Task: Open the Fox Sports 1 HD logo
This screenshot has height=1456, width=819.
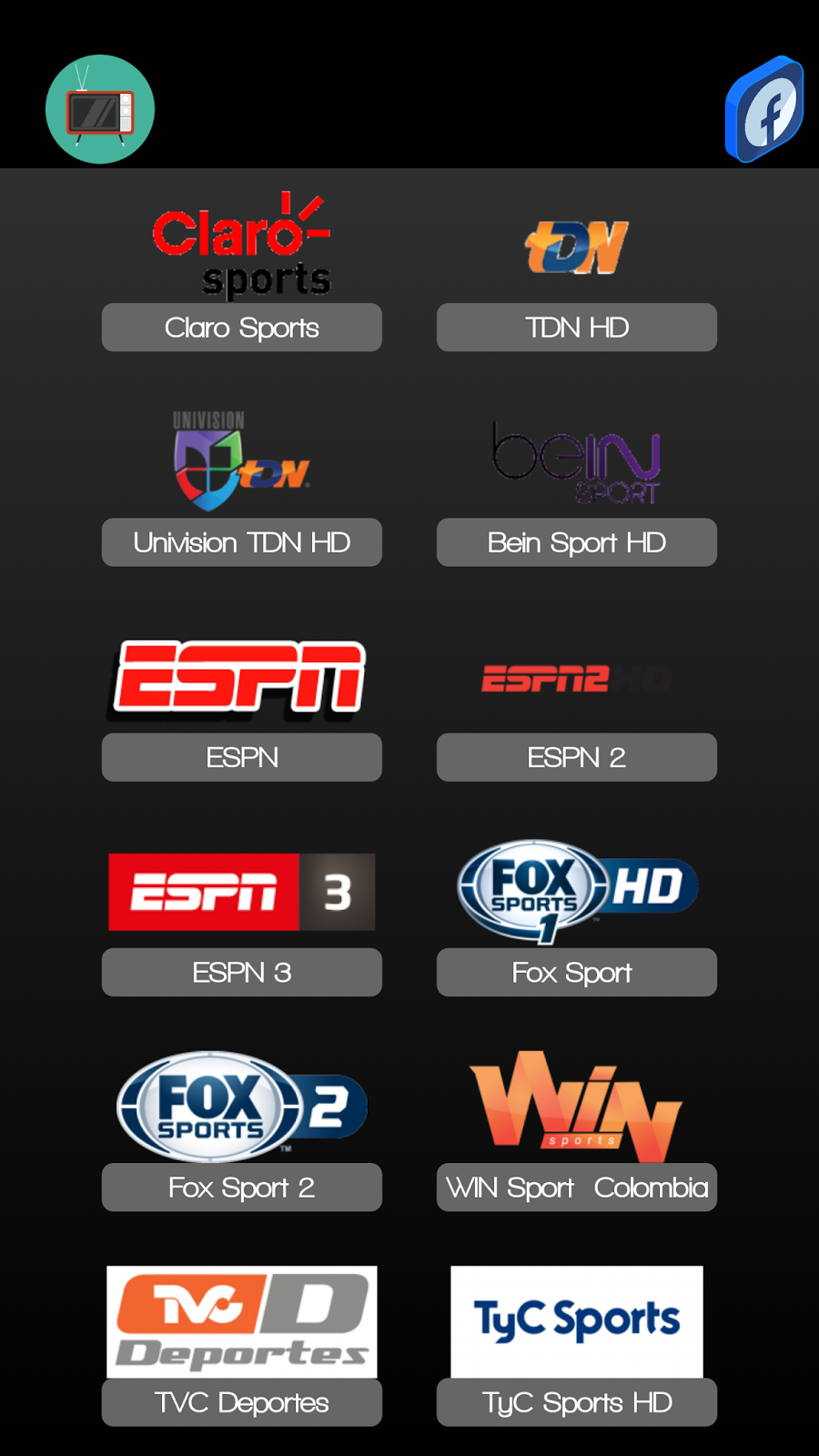Action: click(x=576, y=892)
